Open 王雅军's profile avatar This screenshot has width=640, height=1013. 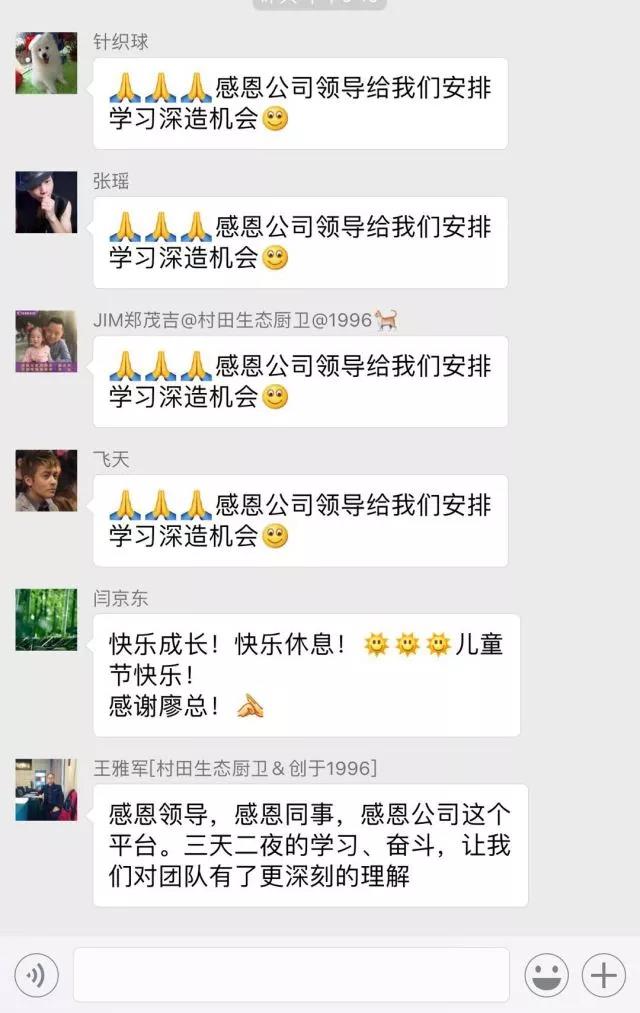point(46,789)
